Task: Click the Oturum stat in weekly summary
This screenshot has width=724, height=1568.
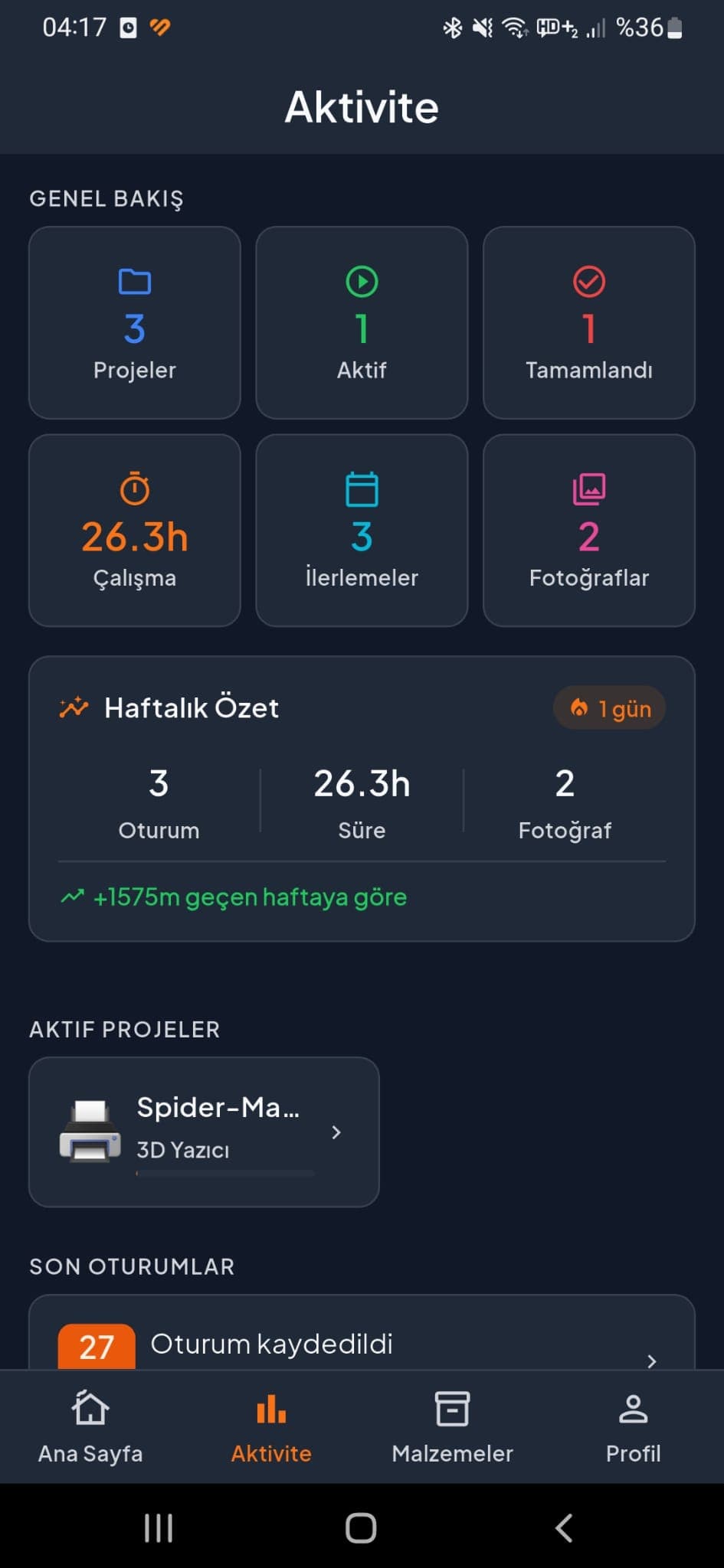Action: pos(159,800)
